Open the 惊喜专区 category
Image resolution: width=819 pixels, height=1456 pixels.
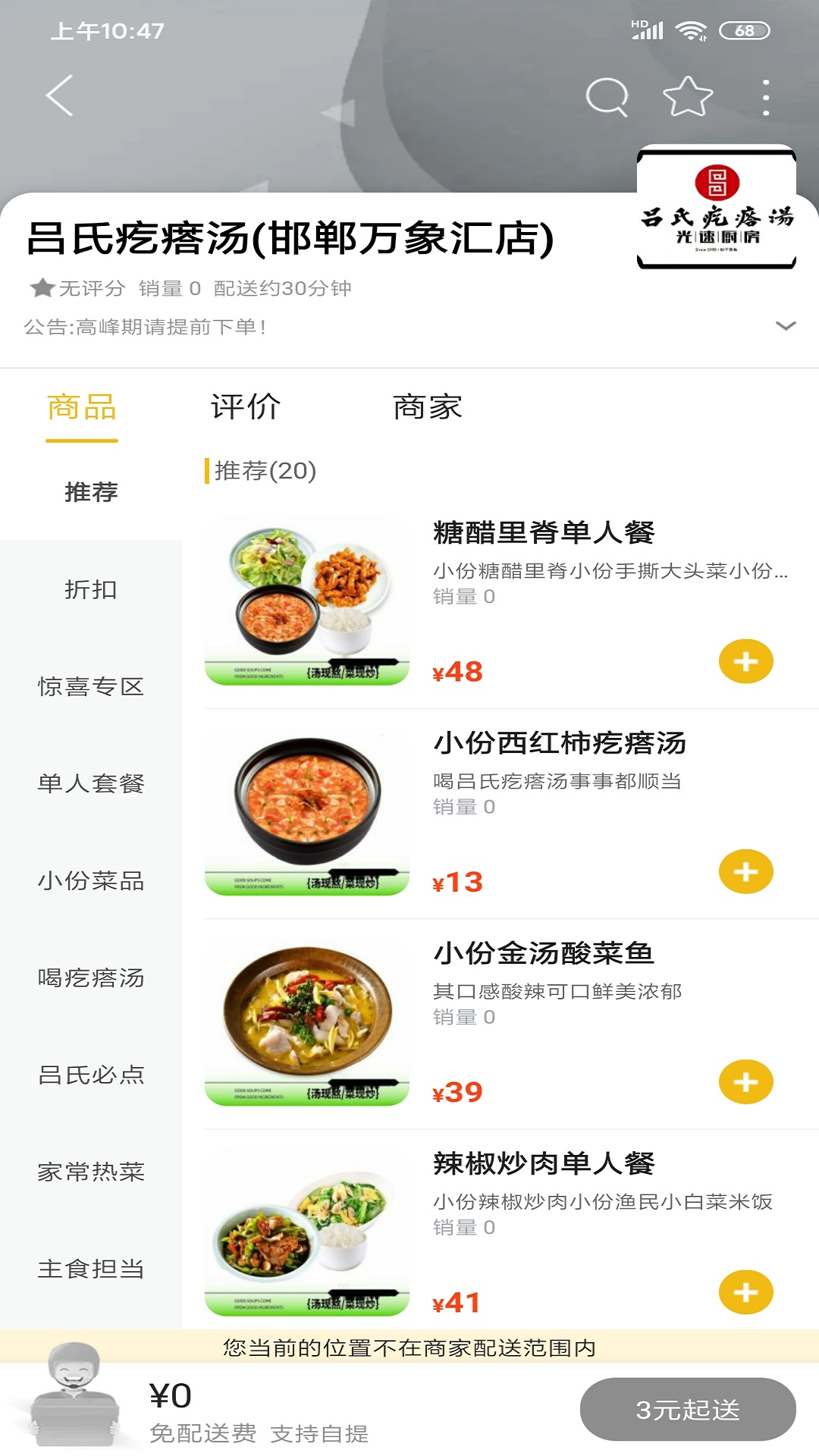tap(91, 686)
